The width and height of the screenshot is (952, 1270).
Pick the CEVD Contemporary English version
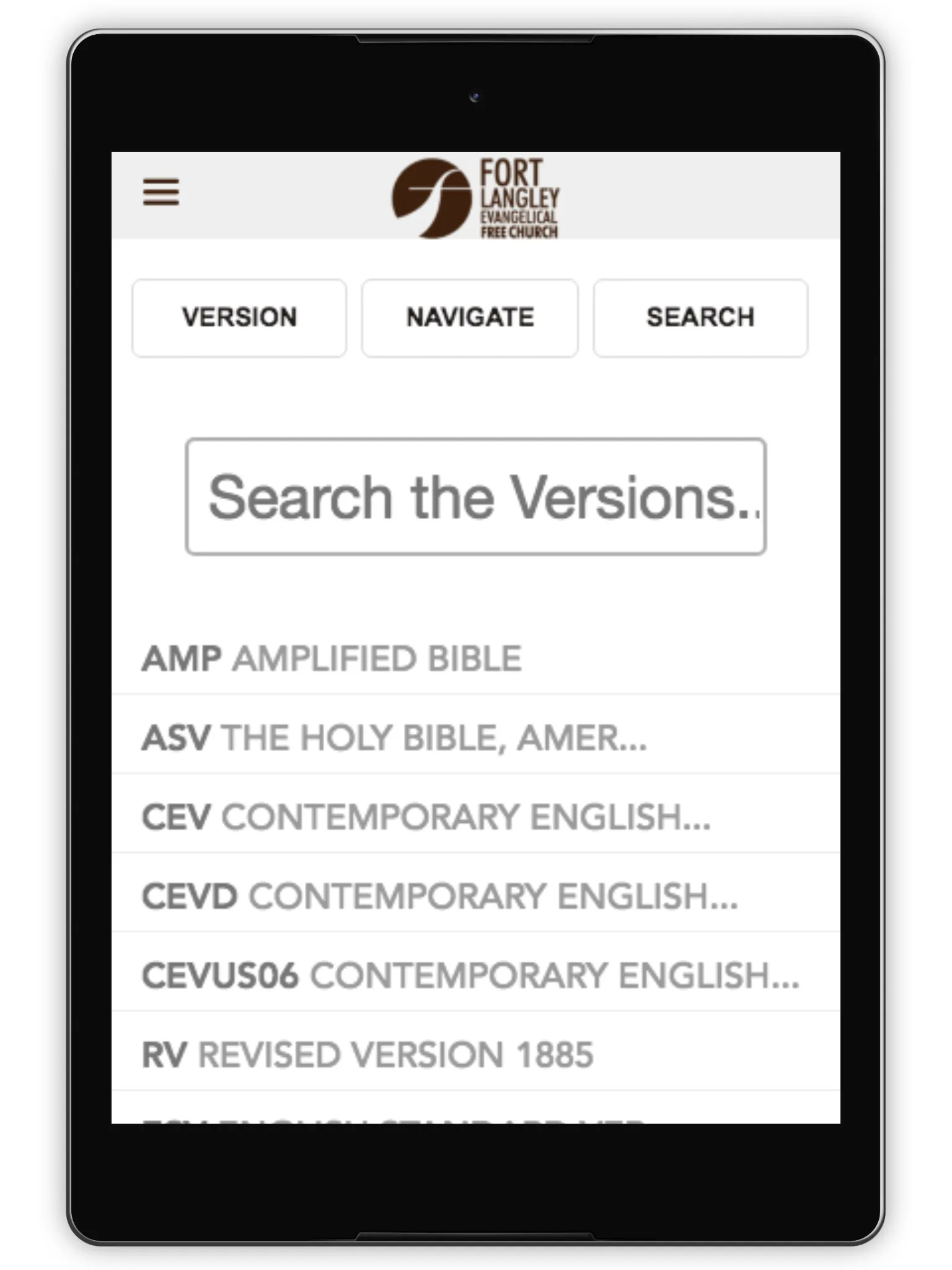pos(440,896)
